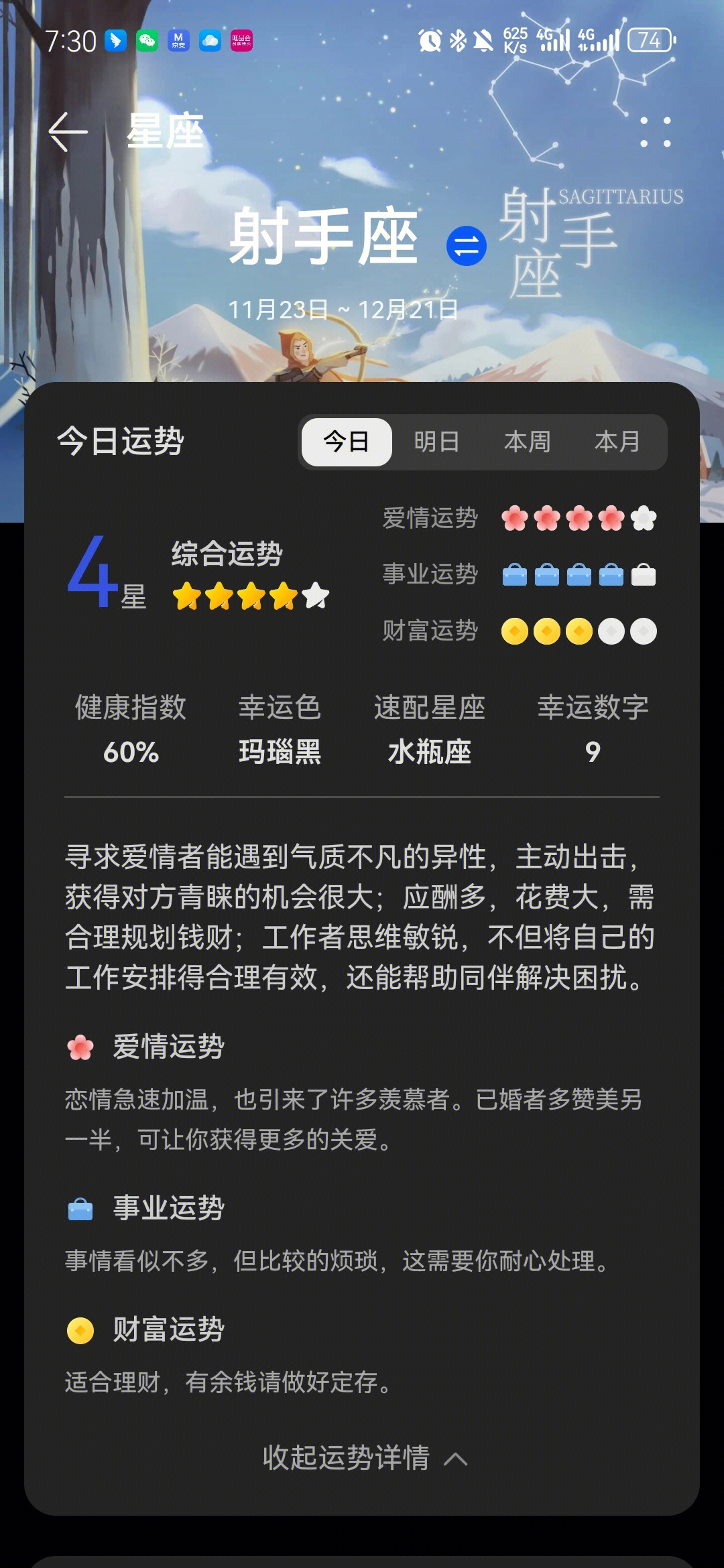Collapse details via 收起运势详情
Screen dimensions: 724x1568
pyautogui.click(x=364, y=1457)
